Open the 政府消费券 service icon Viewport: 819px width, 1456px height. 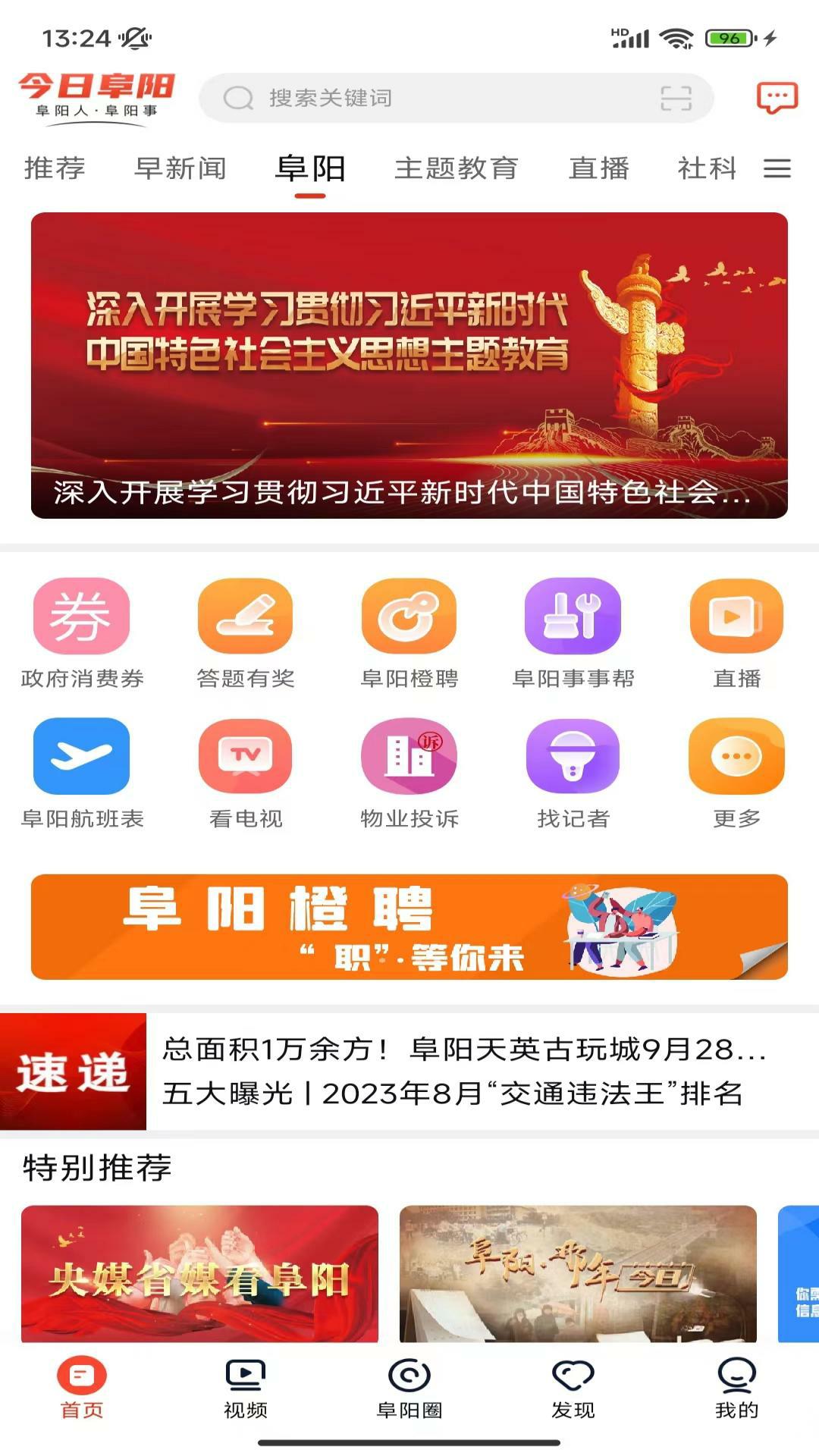[x=83, y=618]
